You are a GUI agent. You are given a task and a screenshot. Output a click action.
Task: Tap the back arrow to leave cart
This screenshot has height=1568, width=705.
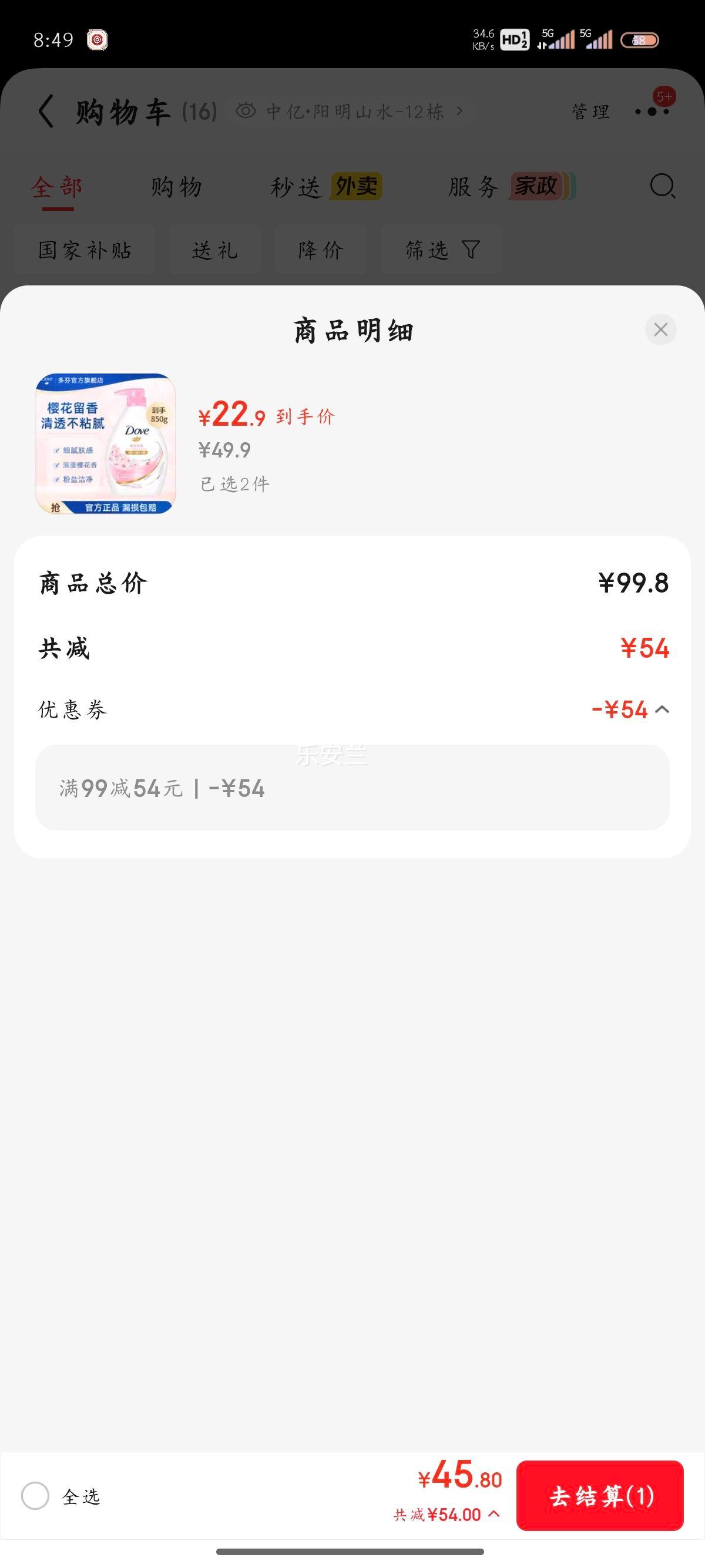click(45, 111)
